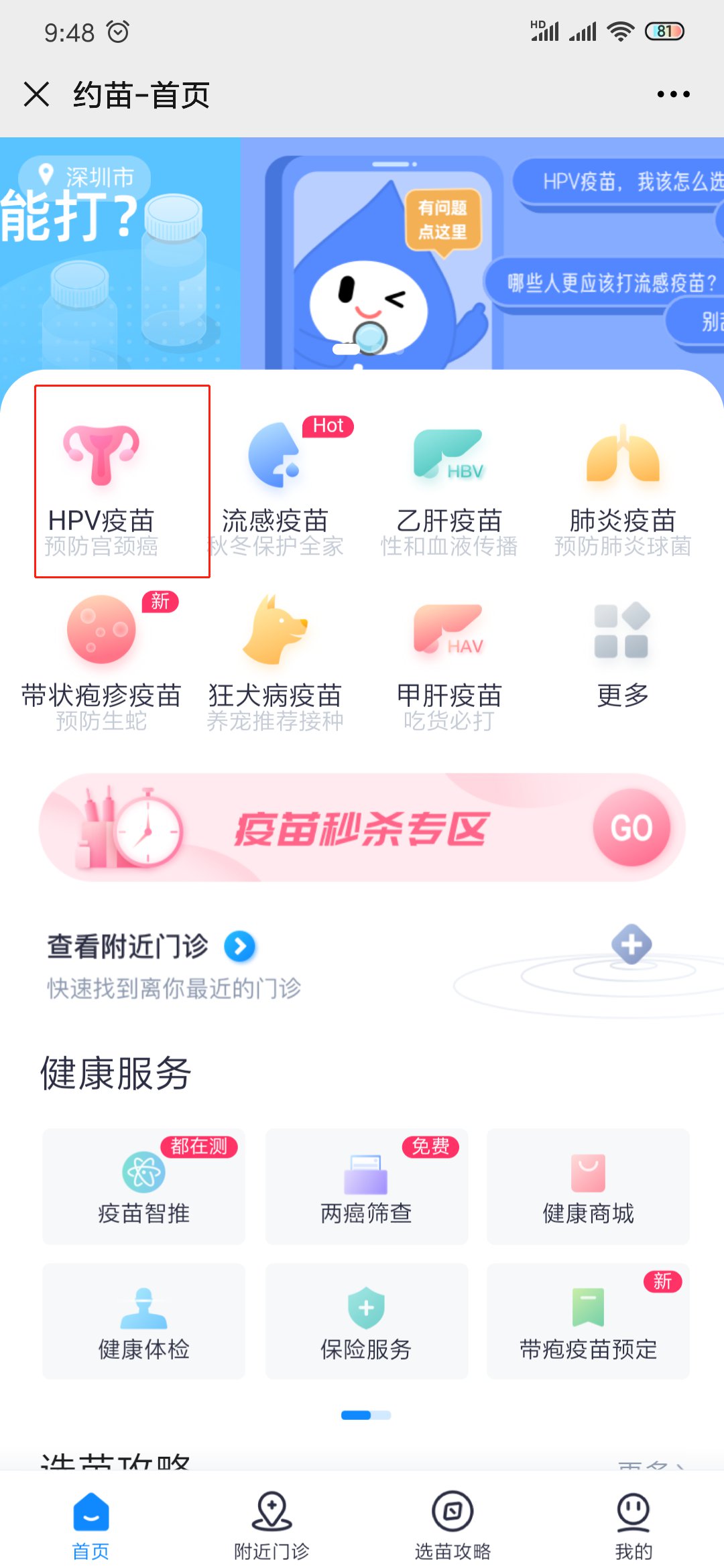Open the three-dot overflow menu
This screenshot has width=724, height=1568.
pyautogui.click(x=673, y=94)
